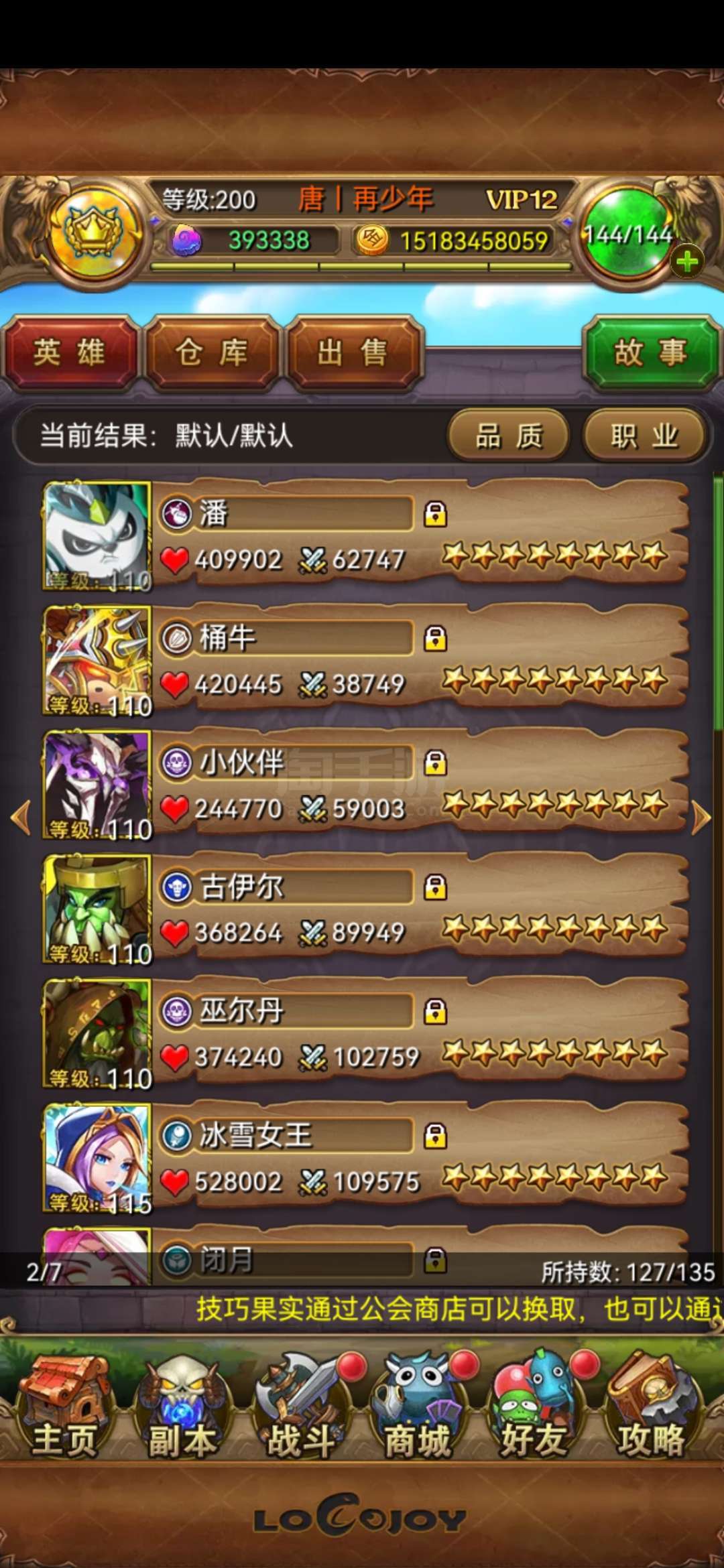Open 副本 in the bottom navigation
The image size is (724, 1568).
[181, 1407]
